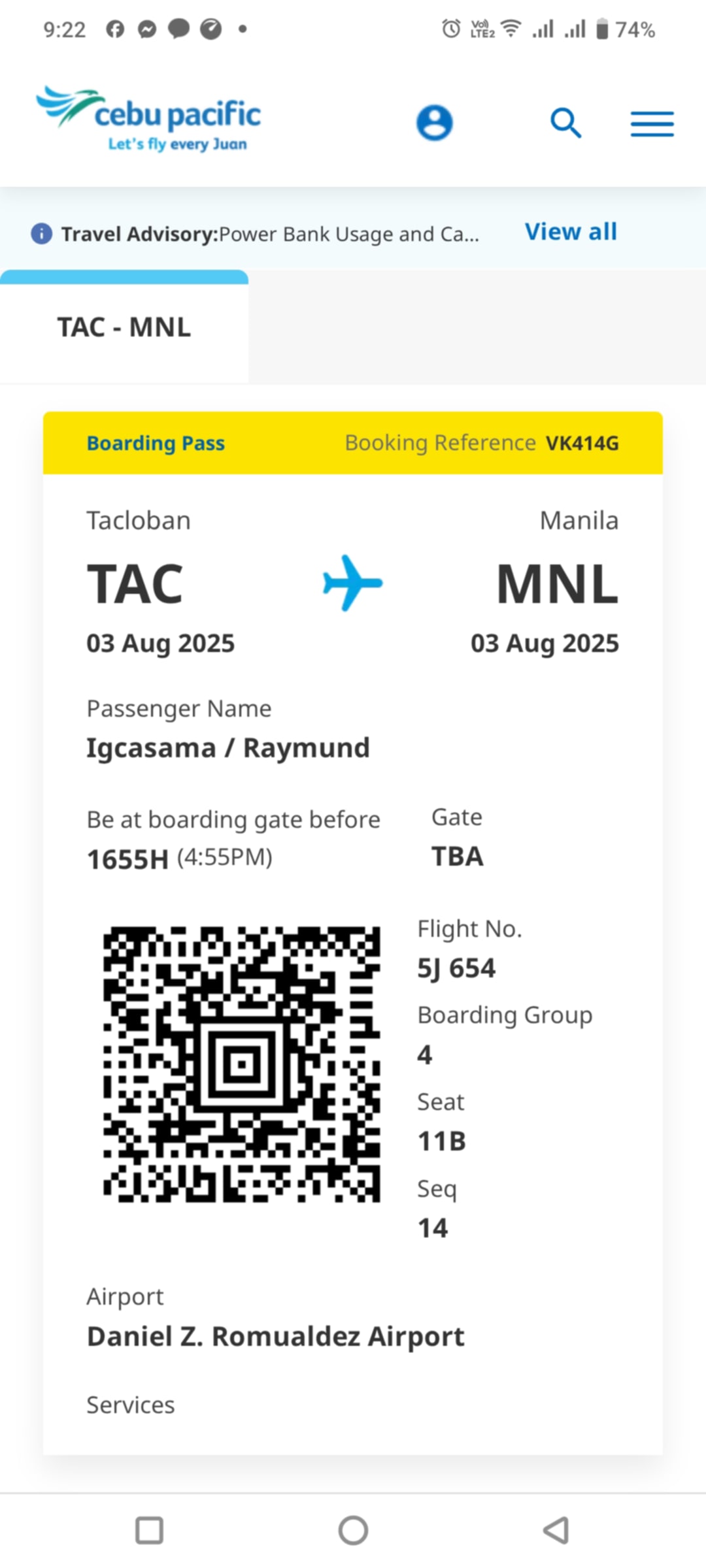Show recent apps
This screenshot has width=706, height=1568.
pos(149,1530)
